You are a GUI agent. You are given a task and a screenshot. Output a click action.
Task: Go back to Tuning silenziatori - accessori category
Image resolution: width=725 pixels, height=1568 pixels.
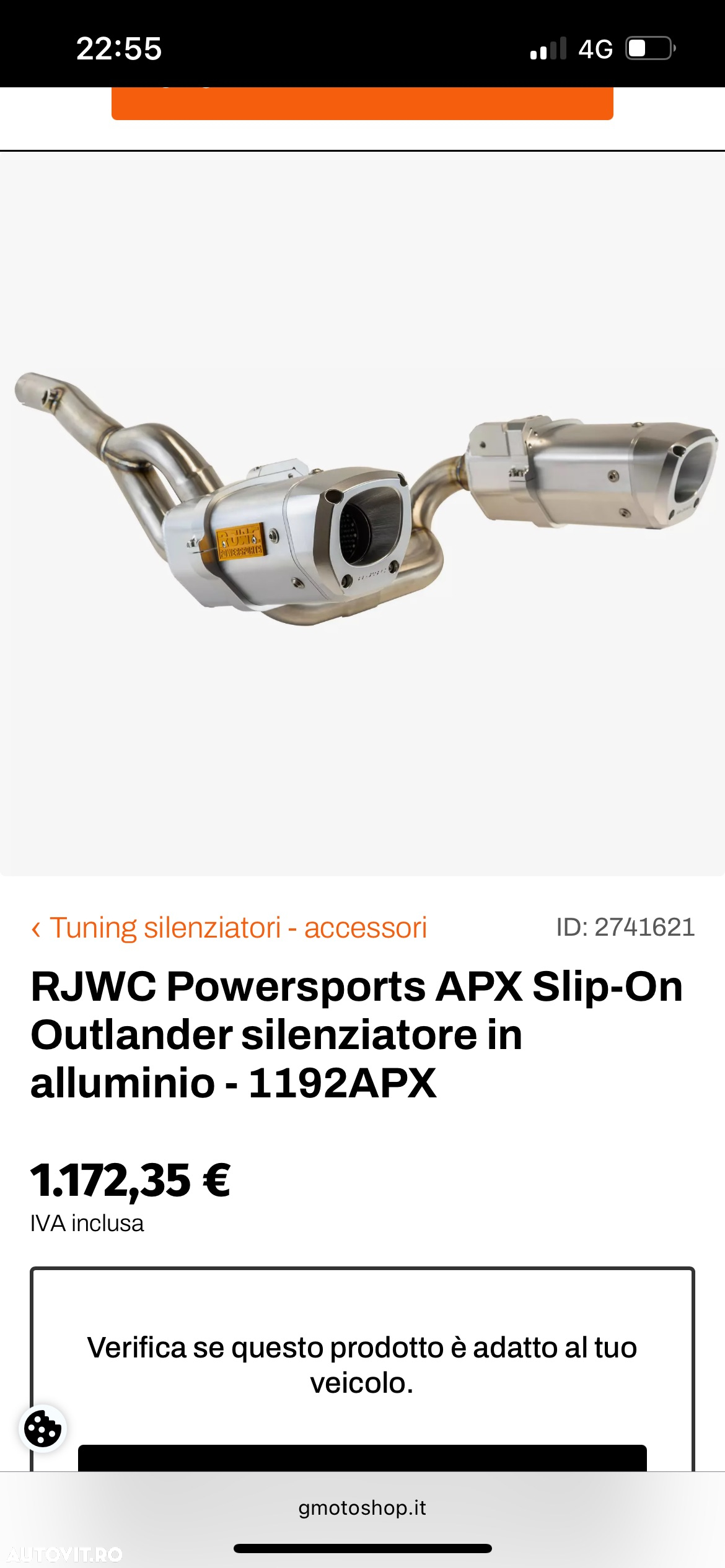tap(229, 928)
